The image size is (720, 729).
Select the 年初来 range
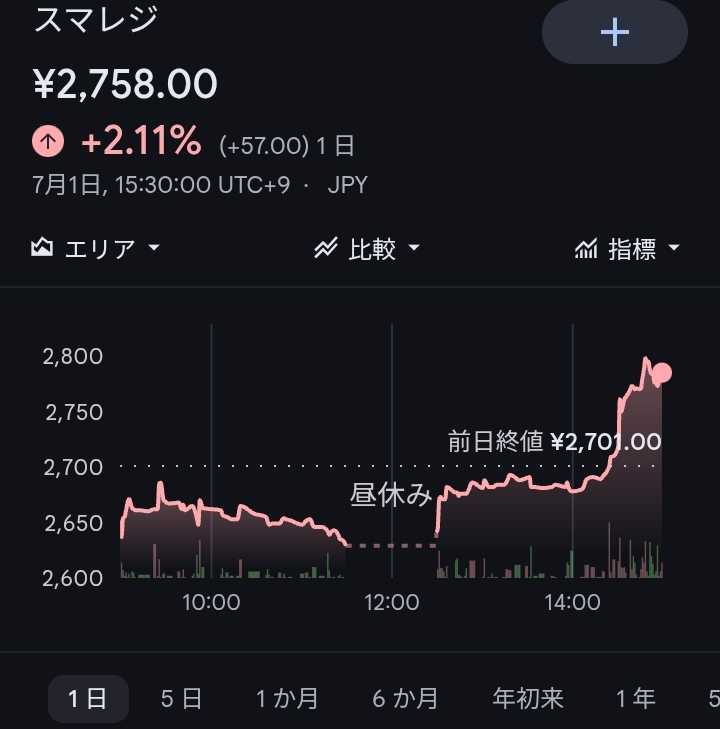pos(528,699)
